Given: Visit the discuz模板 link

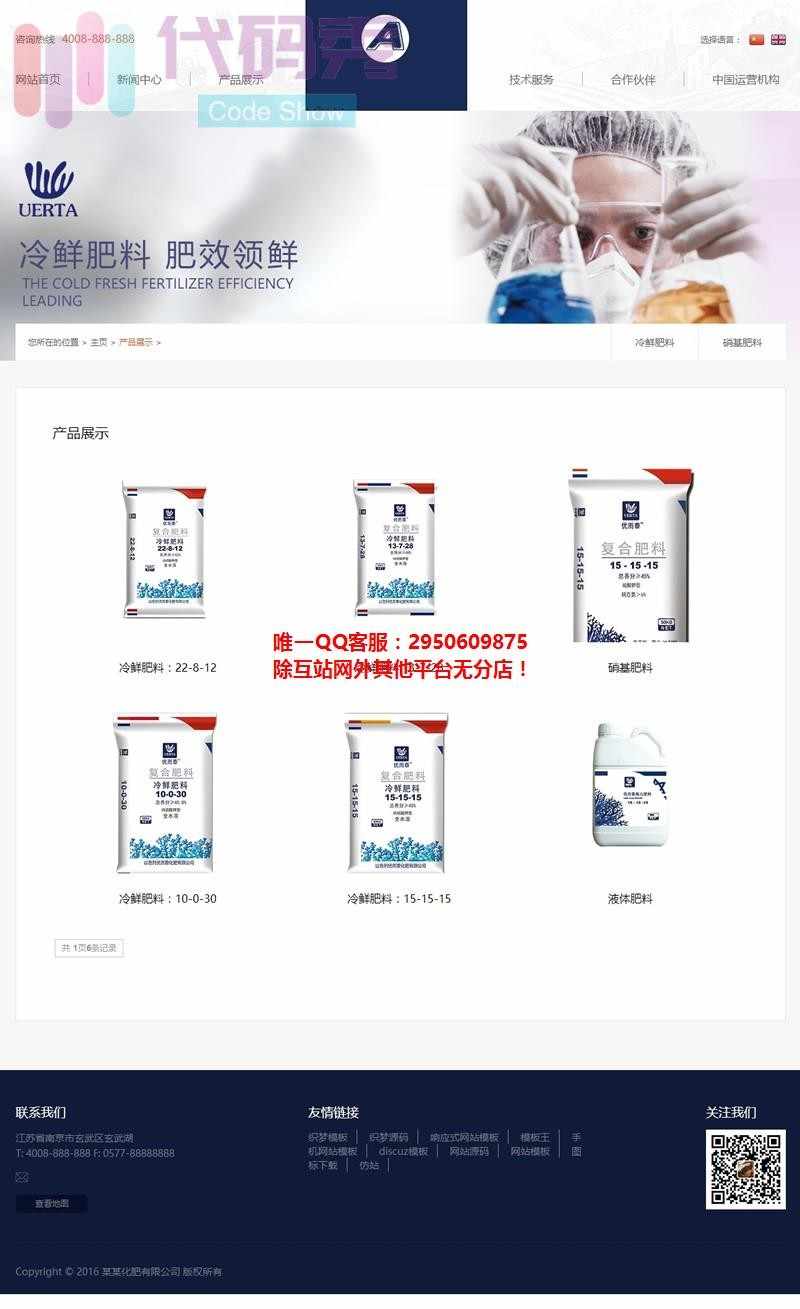Looking at the screenshot, I should [403, 1151].
